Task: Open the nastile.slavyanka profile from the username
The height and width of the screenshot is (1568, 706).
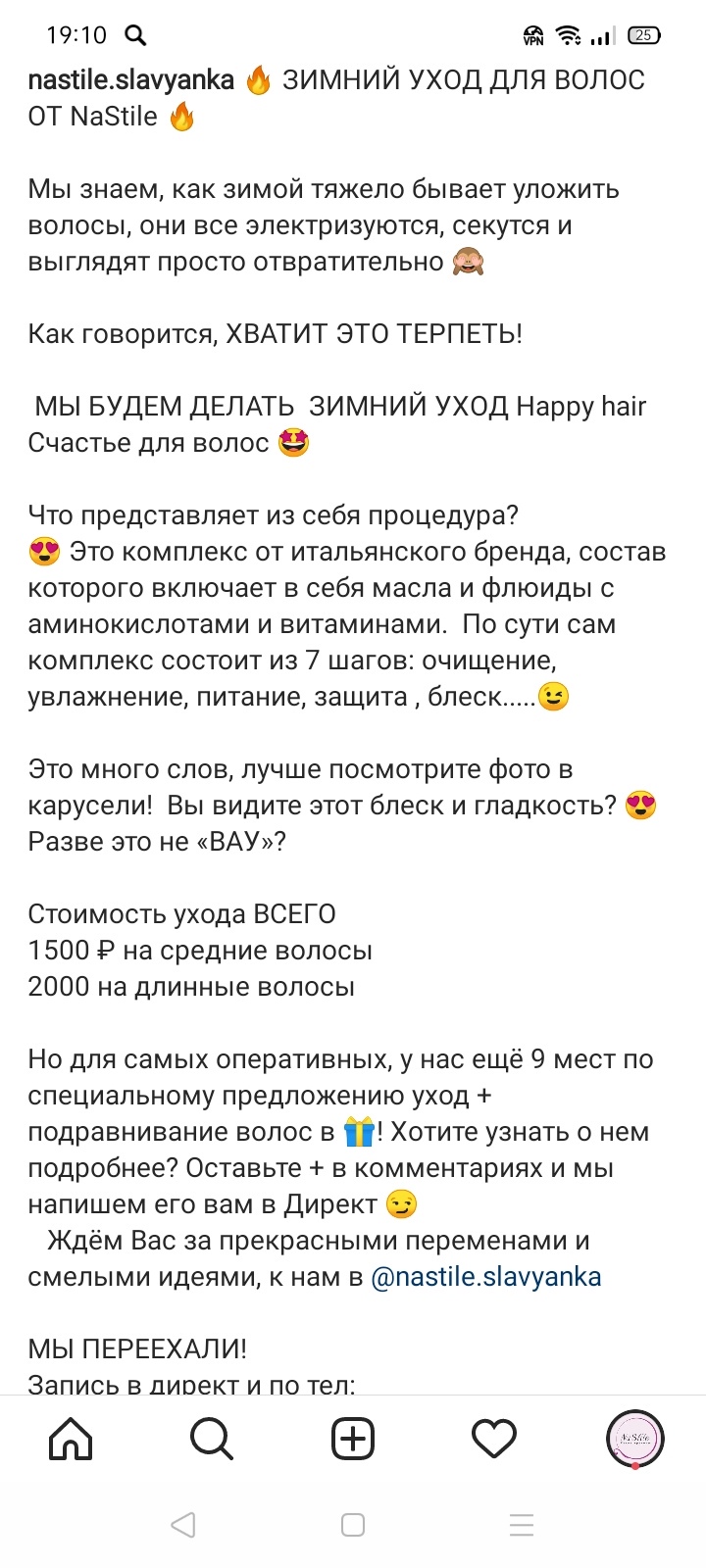Action: point(130,79)
